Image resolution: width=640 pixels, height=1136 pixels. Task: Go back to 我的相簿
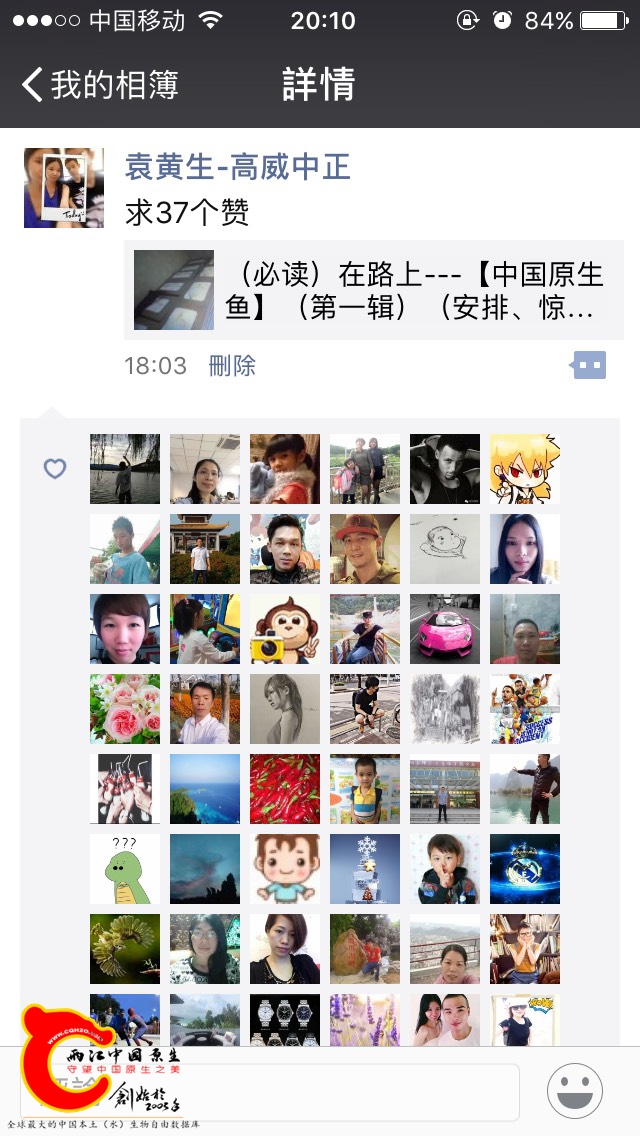(x=100, y=85)
